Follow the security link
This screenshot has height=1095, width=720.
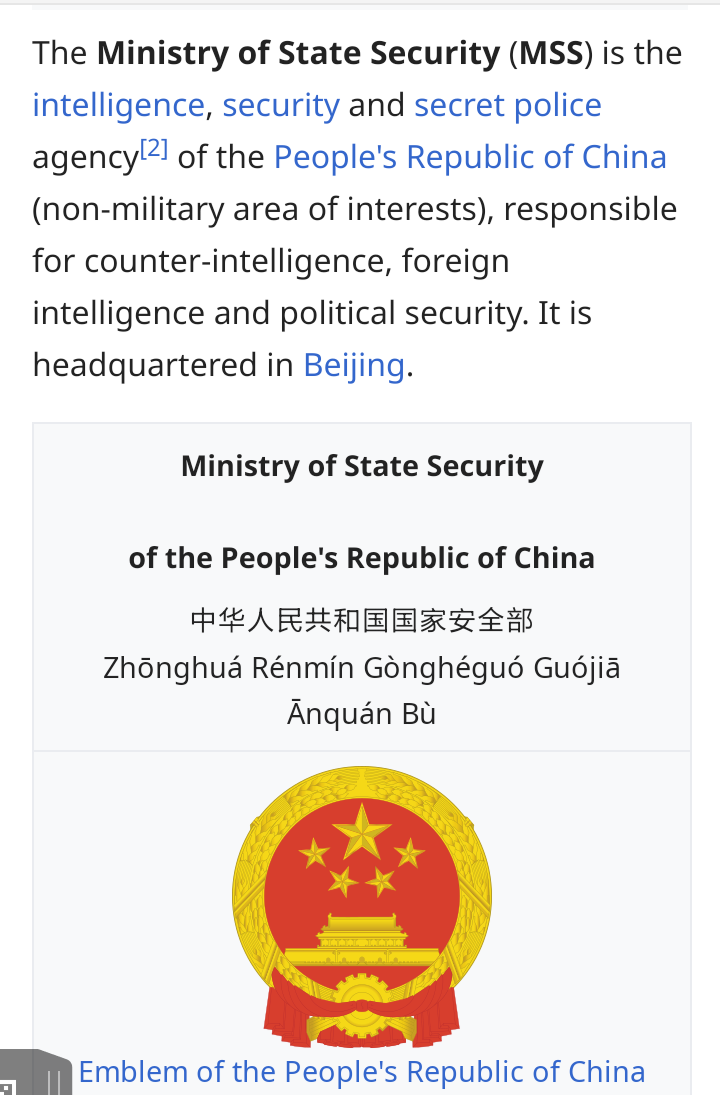[281, 105]
